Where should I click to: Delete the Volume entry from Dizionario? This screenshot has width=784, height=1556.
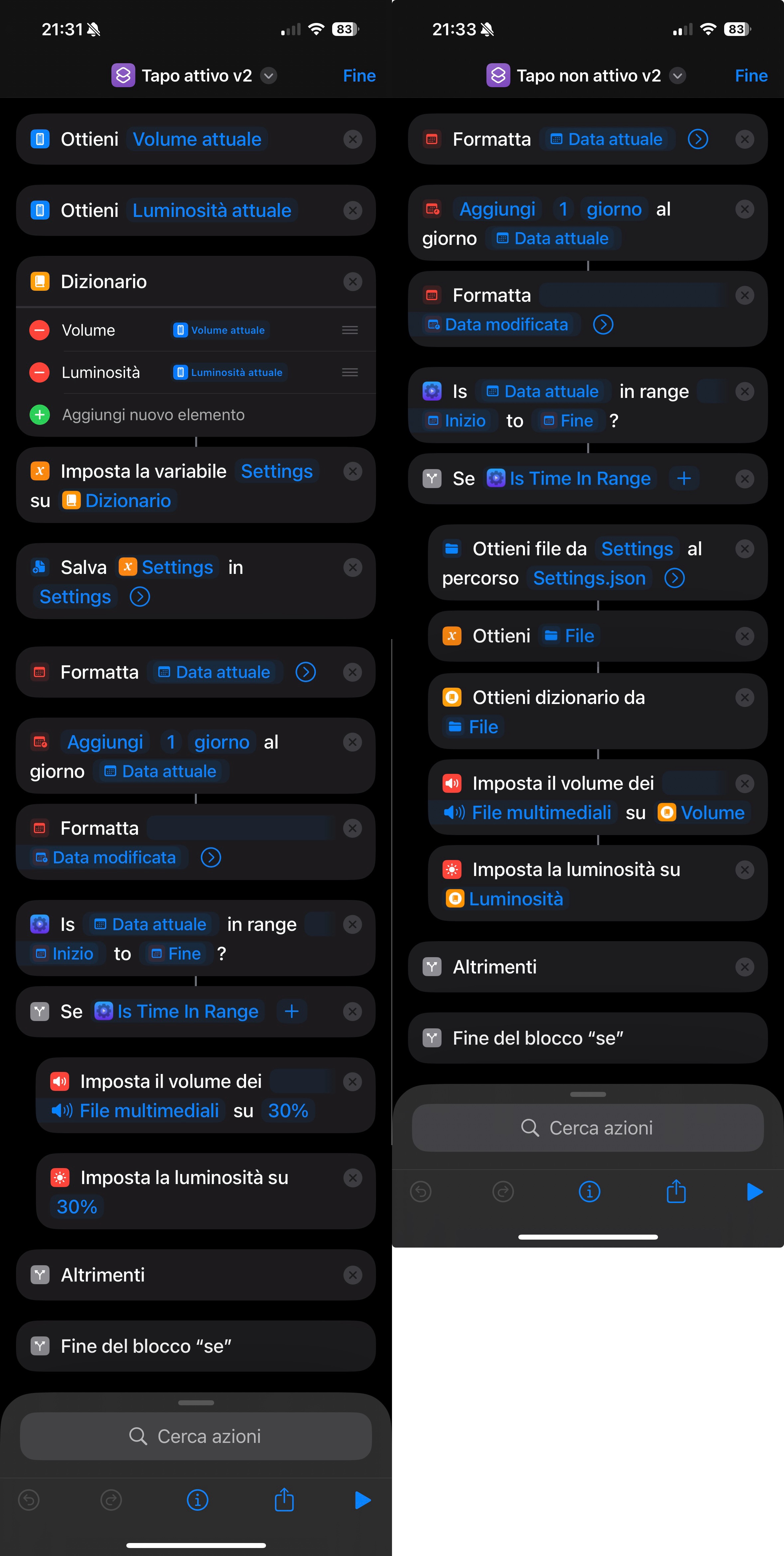click(39, 330)
